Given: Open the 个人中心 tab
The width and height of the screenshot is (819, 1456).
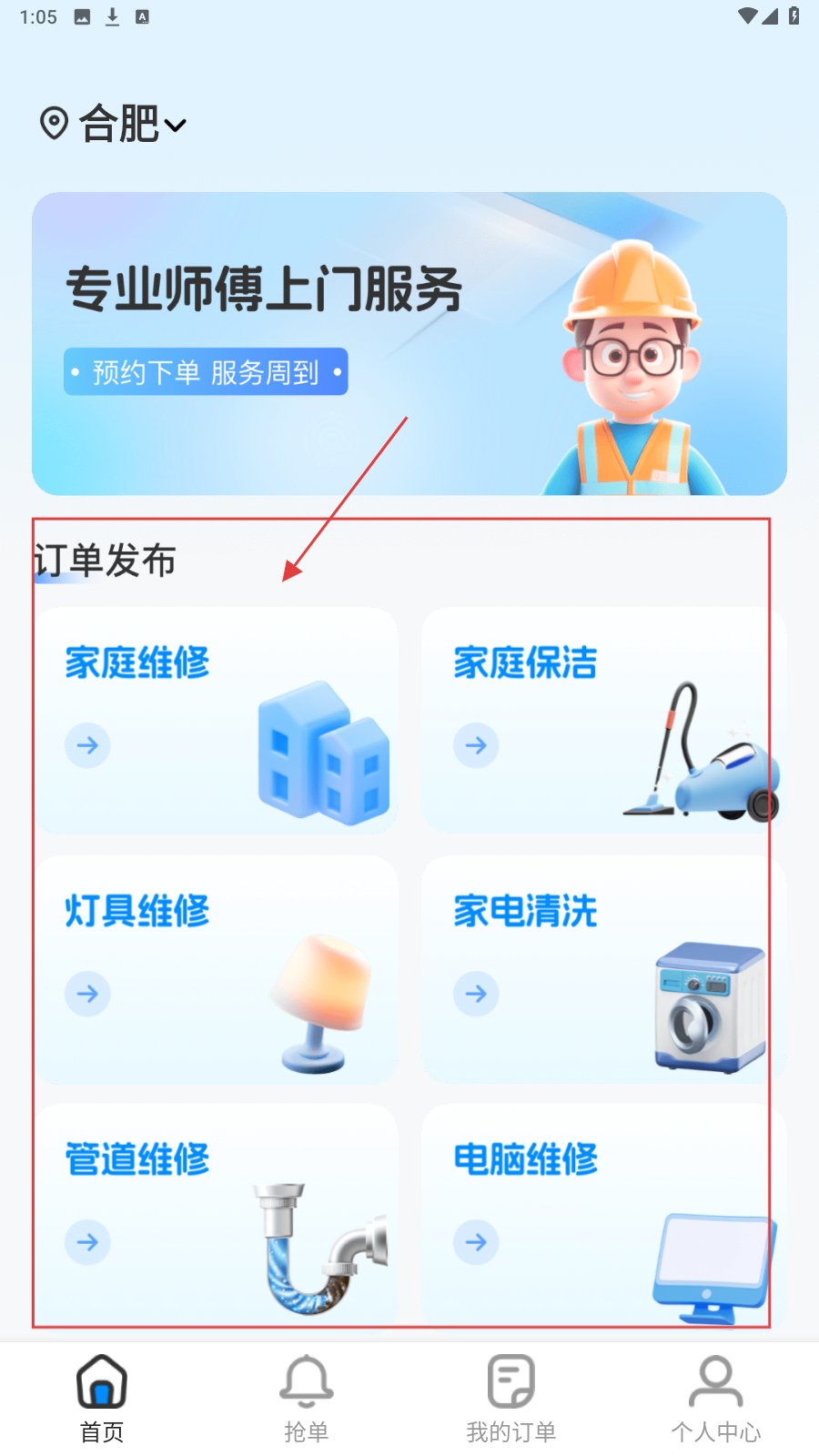Looking at the screenshot, I should pos(716,1399).
